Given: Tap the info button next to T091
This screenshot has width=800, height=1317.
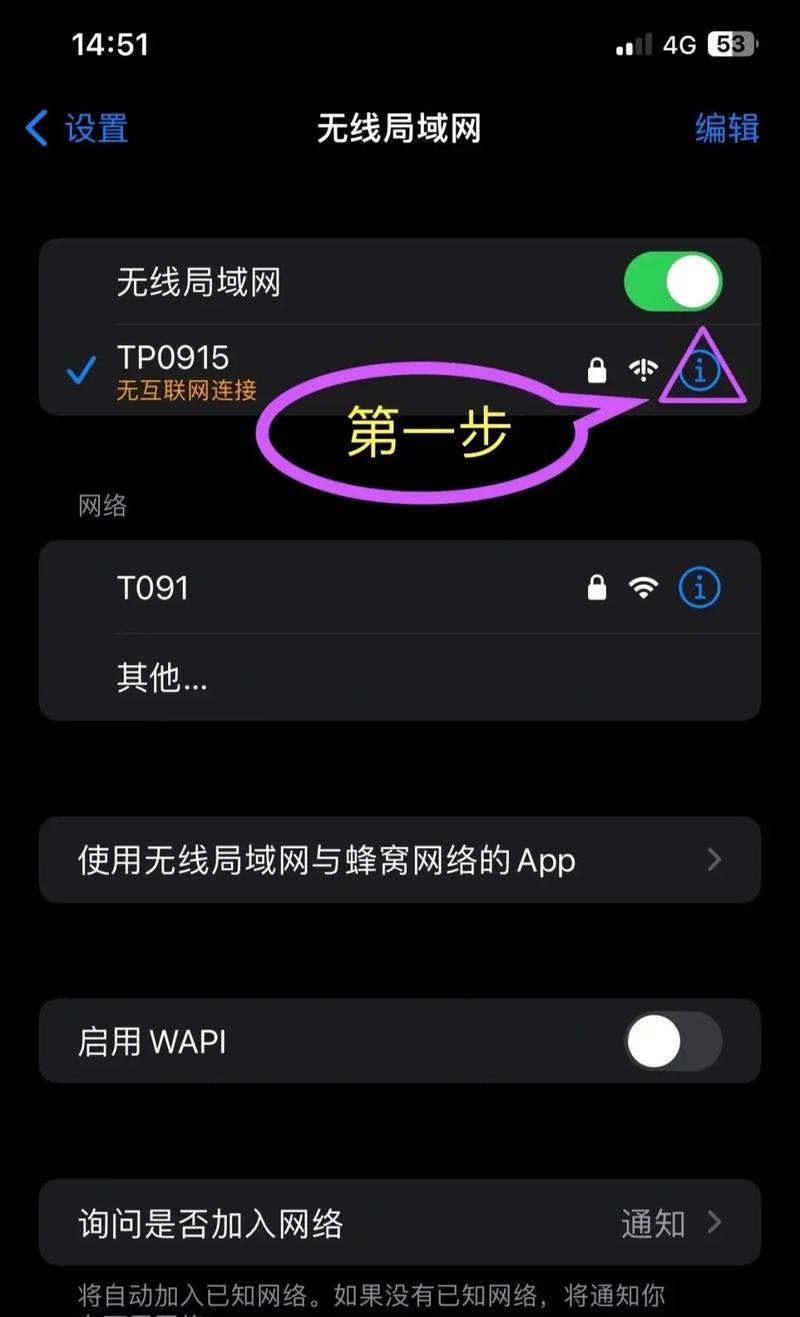Looking at the screenshot, I should [x=699, y=588].
